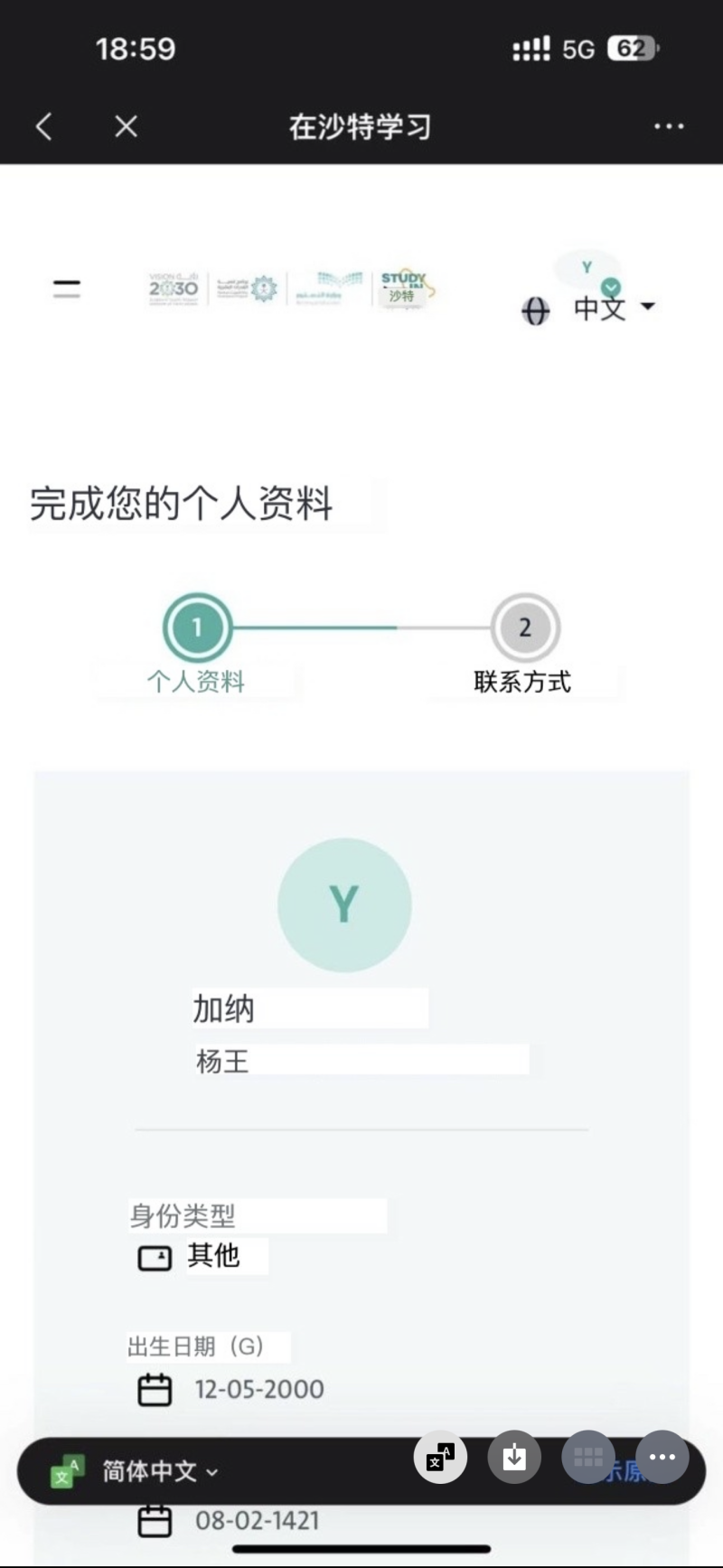Close the 在沙特学习 web page

click(x=127, y=127)
